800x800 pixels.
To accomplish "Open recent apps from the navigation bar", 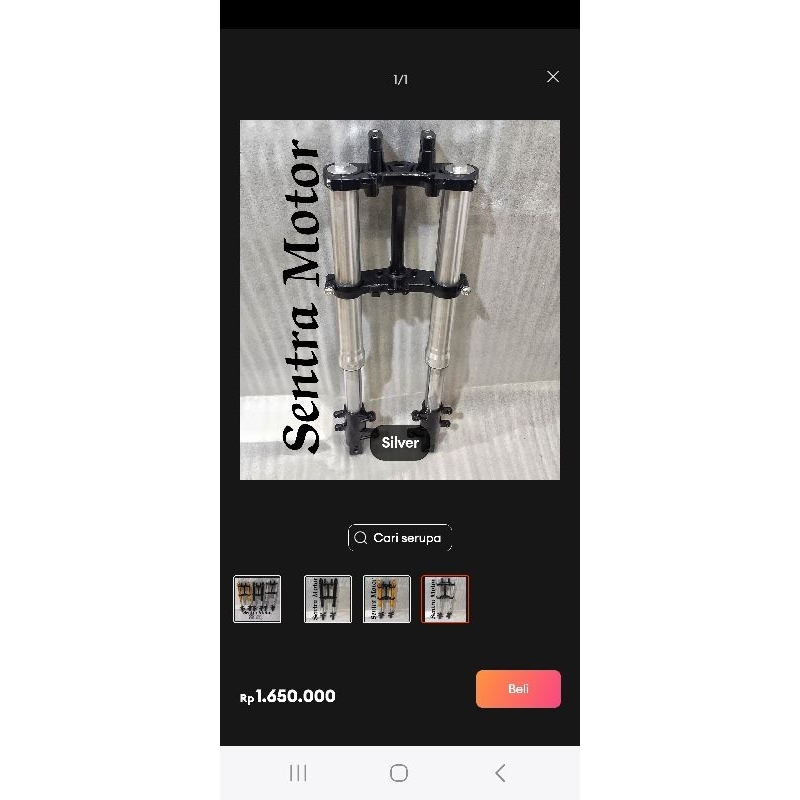I will point(298,772).
